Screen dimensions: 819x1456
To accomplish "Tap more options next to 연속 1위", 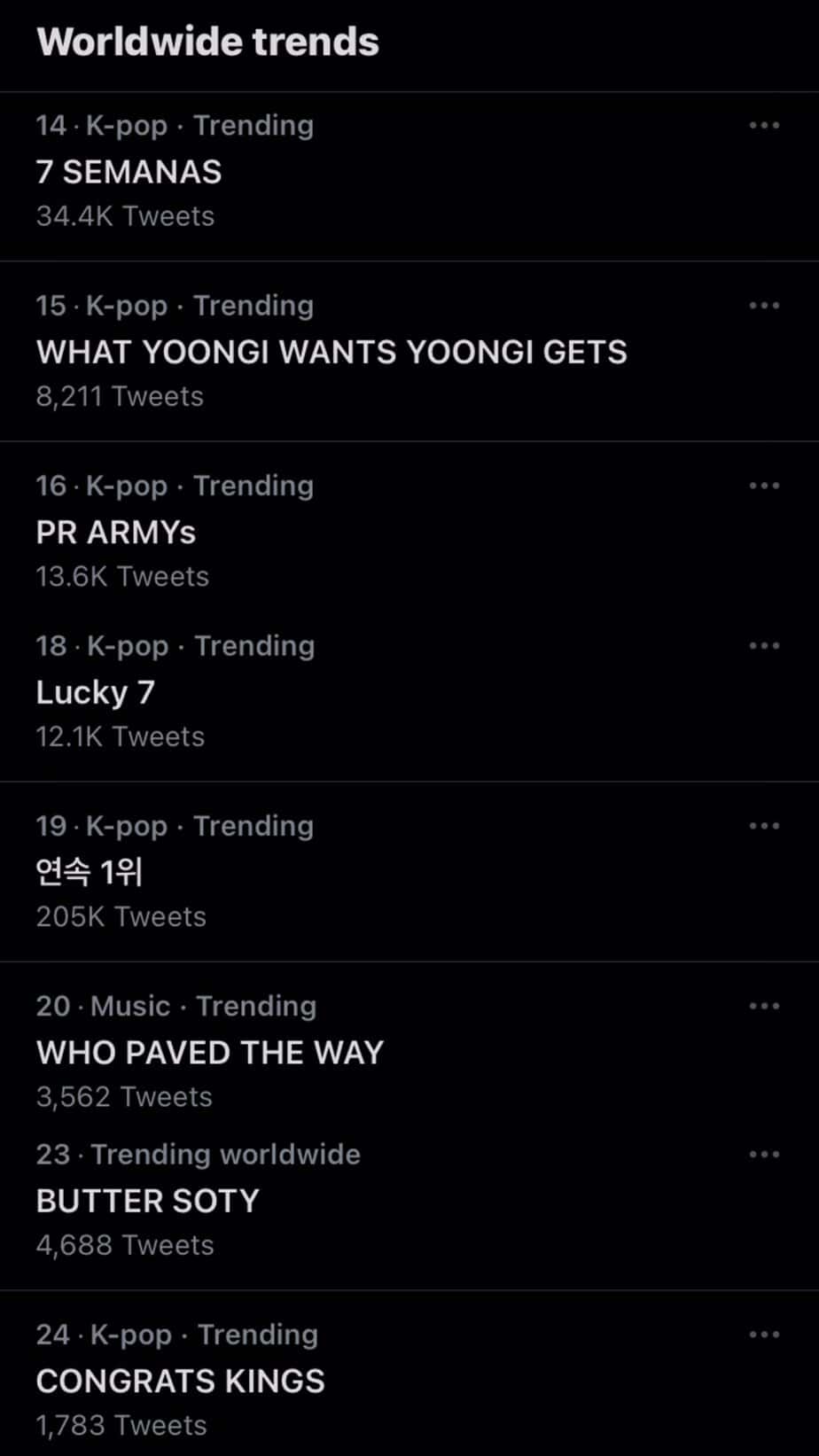I will click(x=763, y=826).
